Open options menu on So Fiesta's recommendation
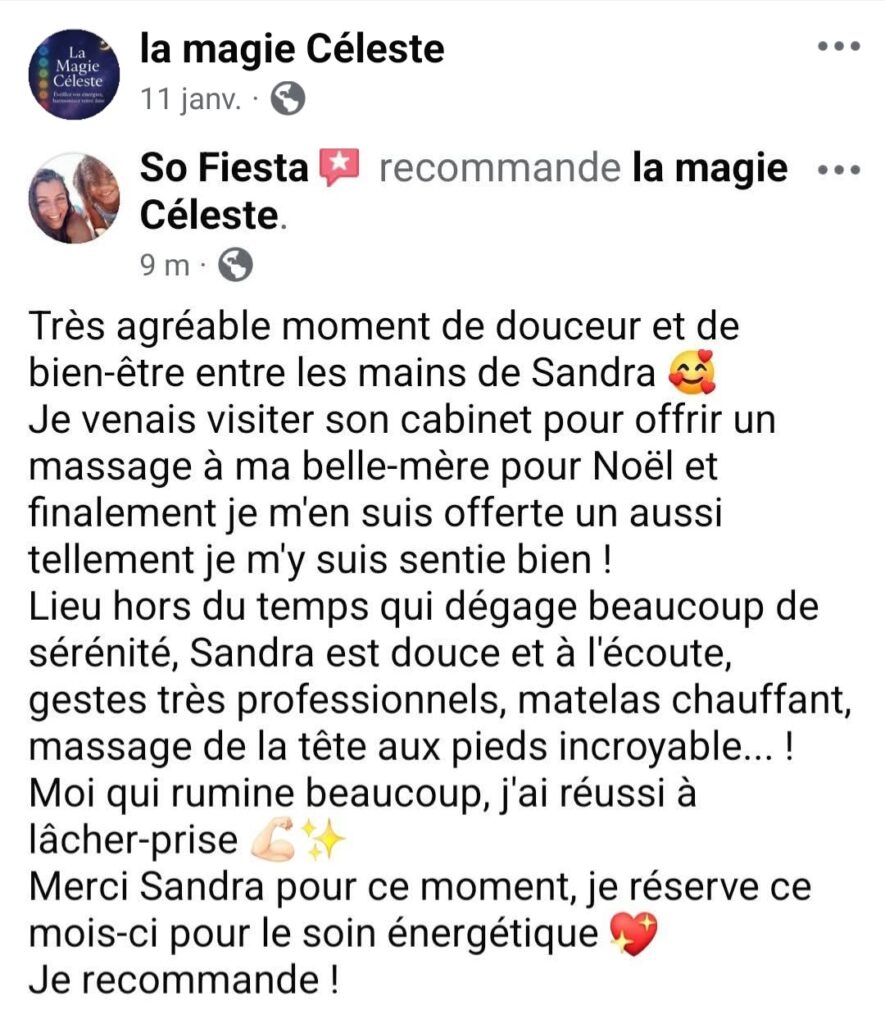 [x=839, y=171]
